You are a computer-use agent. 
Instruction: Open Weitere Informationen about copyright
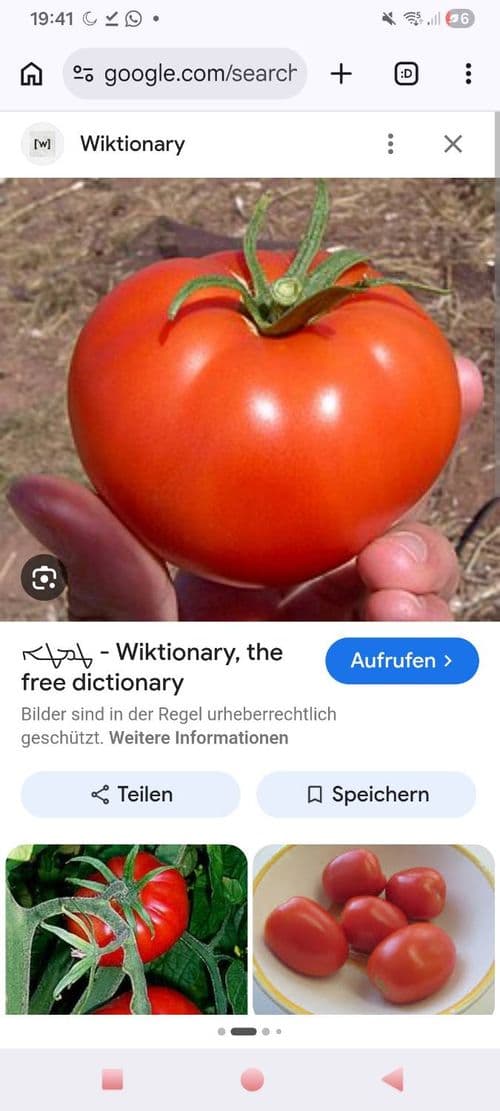198,738
